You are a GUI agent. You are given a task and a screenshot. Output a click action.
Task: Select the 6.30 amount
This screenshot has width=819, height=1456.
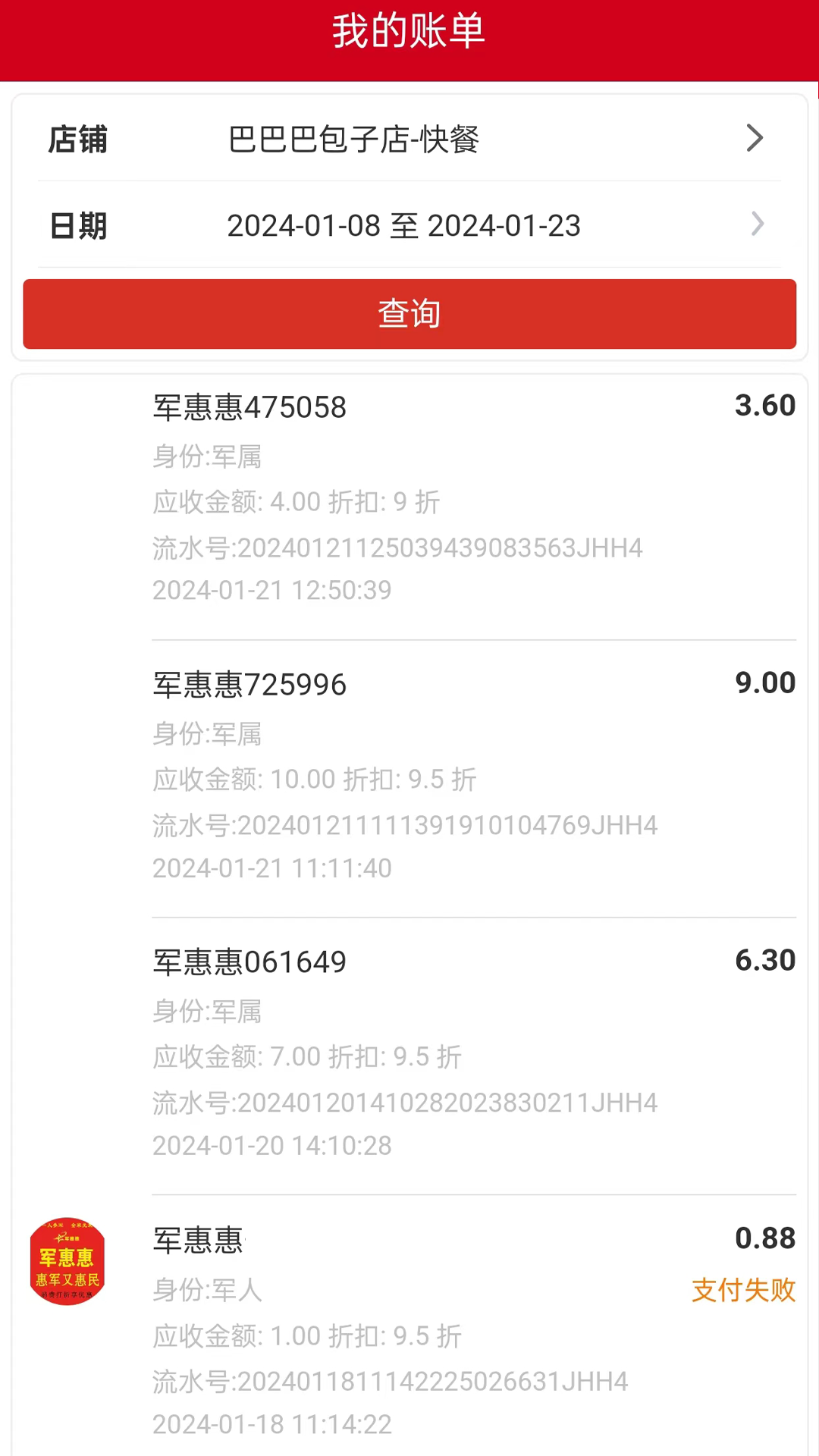coord(765,959)
